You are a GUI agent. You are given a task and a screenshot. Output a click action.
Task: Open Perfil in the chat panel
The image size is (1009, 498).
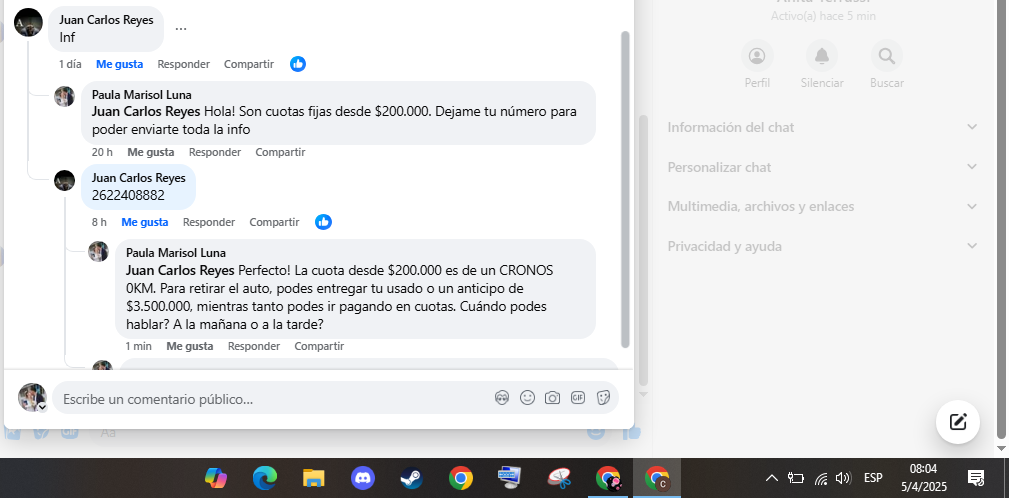757,56
